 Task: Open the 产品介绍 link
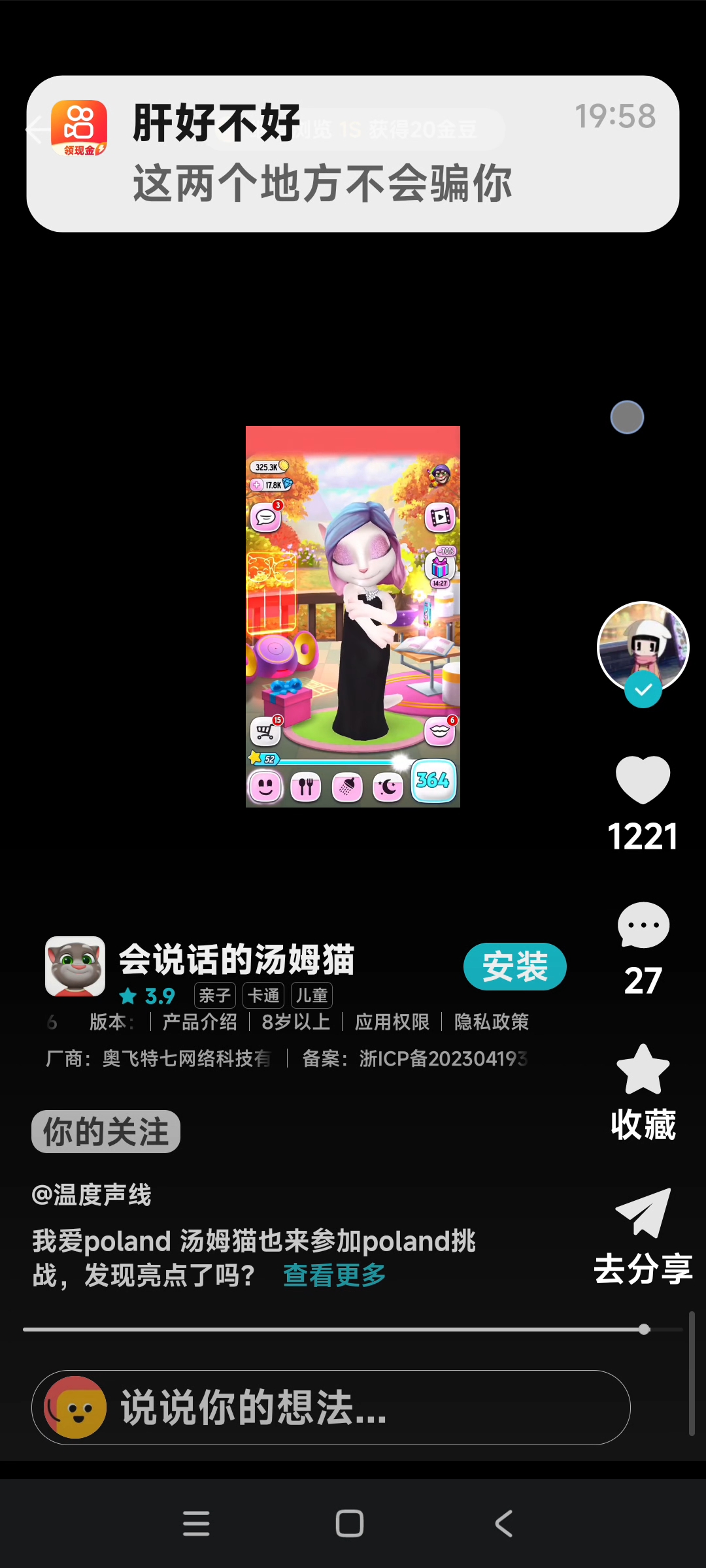[199, 1022]
